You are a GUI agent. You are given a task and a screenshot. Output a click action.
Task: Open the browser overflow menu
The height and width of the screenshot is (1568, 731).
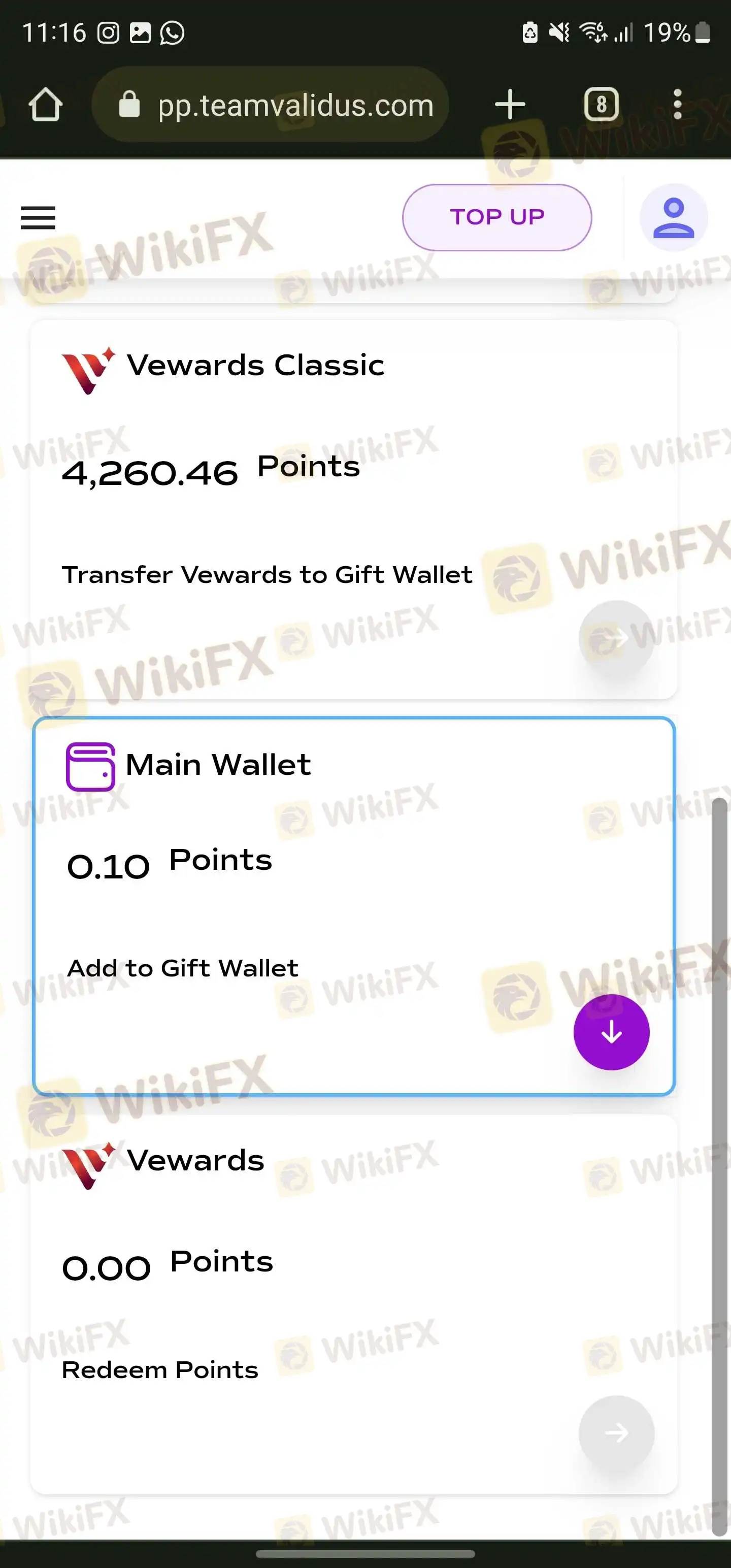[x=677, y=105]
